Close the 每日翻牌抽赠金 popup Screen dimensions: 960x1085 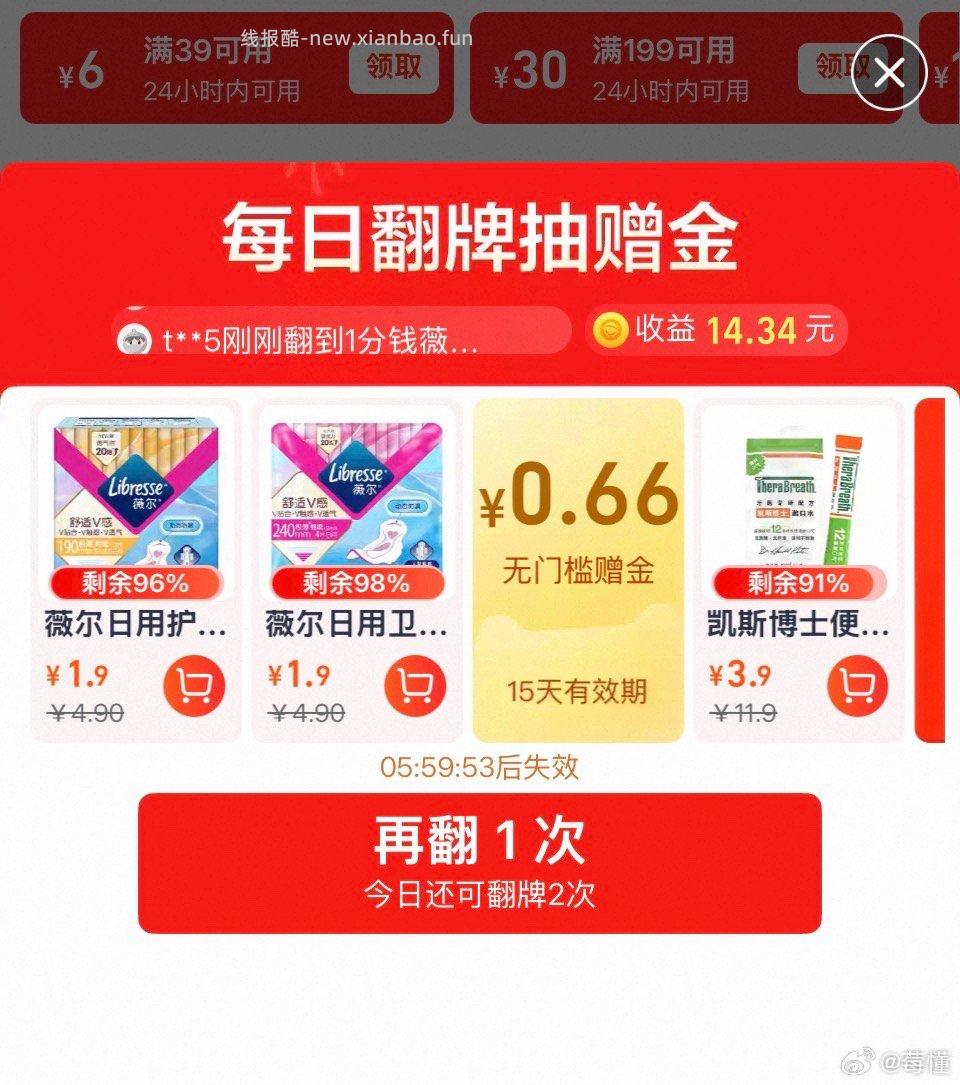(x=888, y=74)
